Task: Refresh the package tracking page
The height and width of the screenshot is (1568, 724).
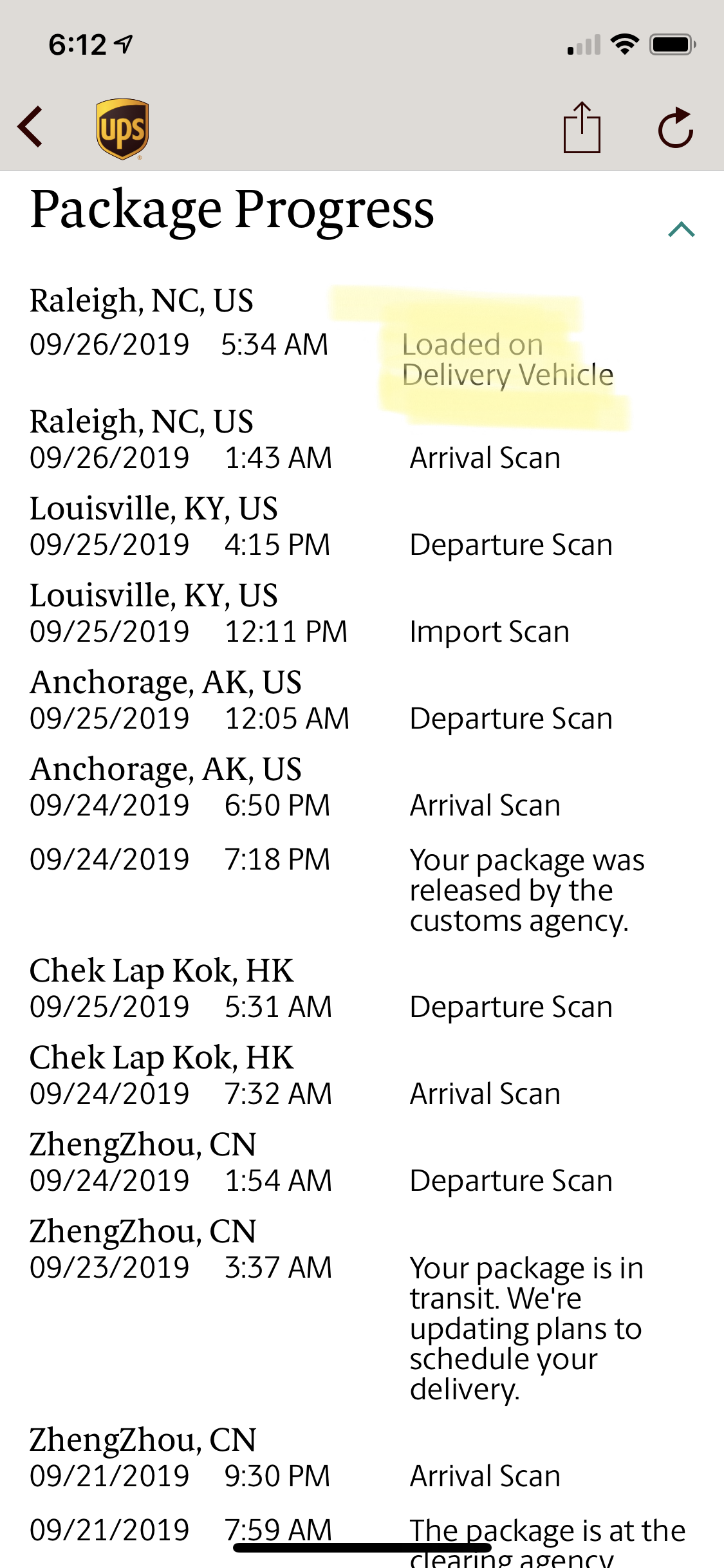Action: click(676, 127)
